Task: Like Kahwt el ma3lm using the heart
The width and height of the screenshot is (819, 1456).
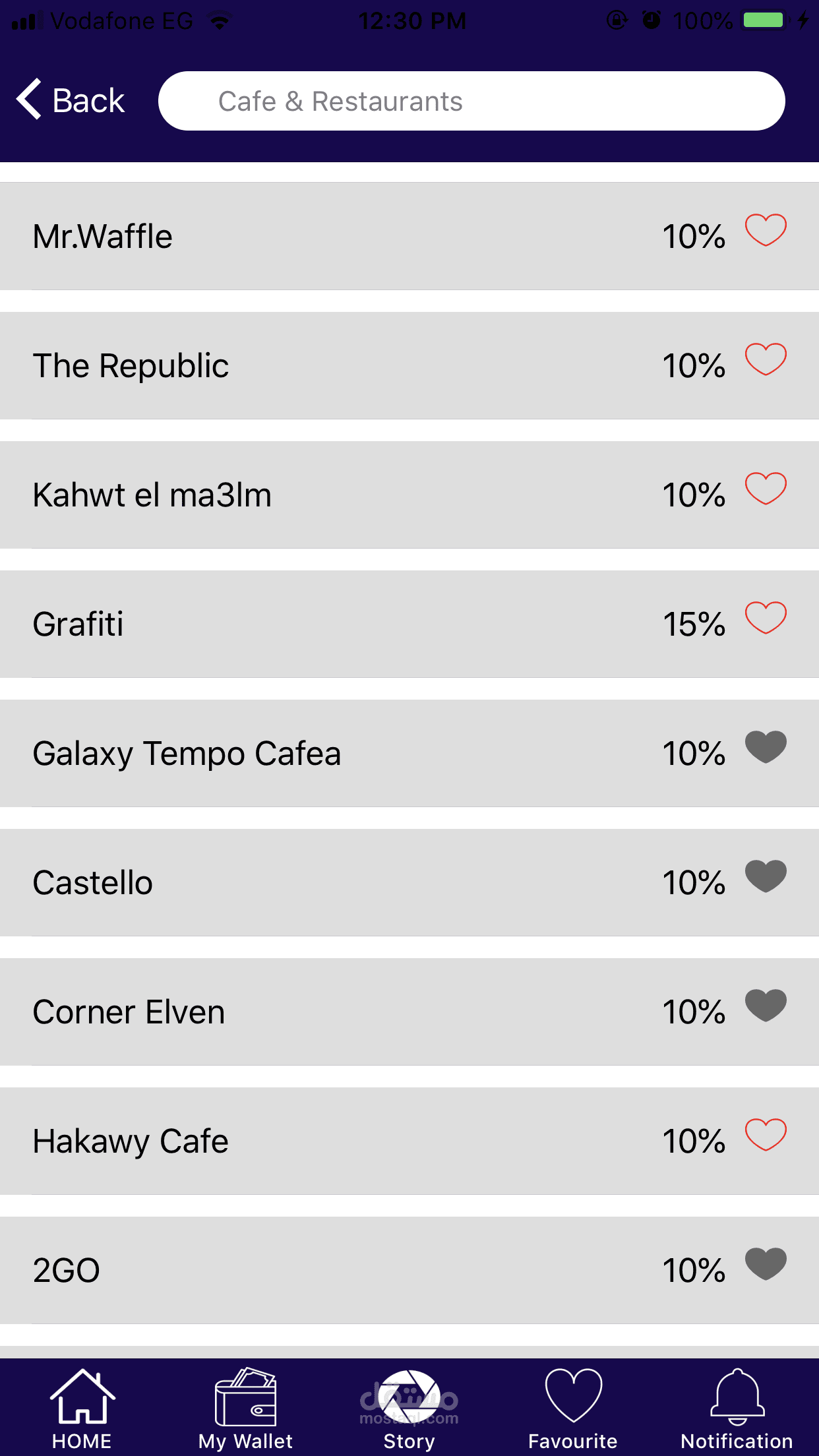Action: tap(766, 489)
